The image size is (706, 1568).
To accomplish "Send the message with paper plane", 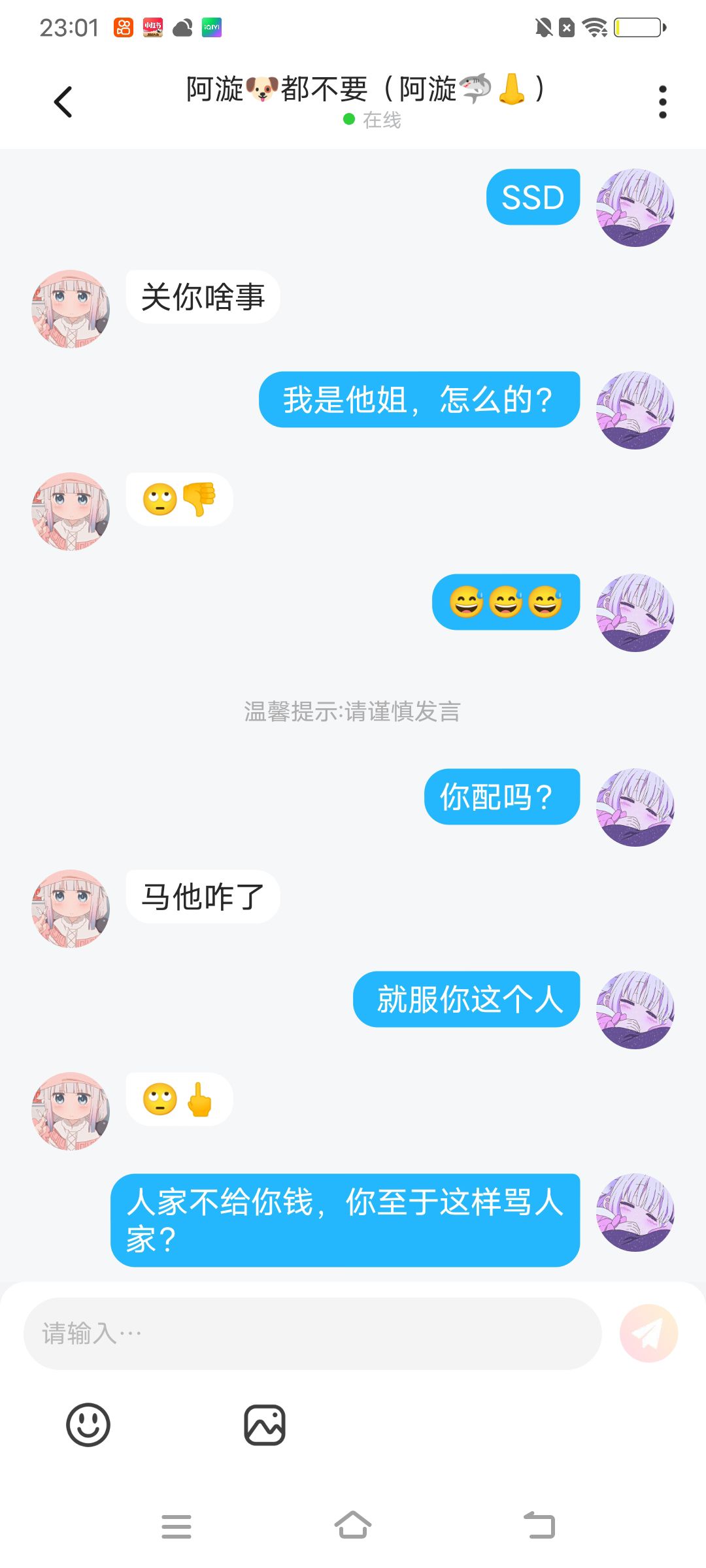I will click(649, 1333).
